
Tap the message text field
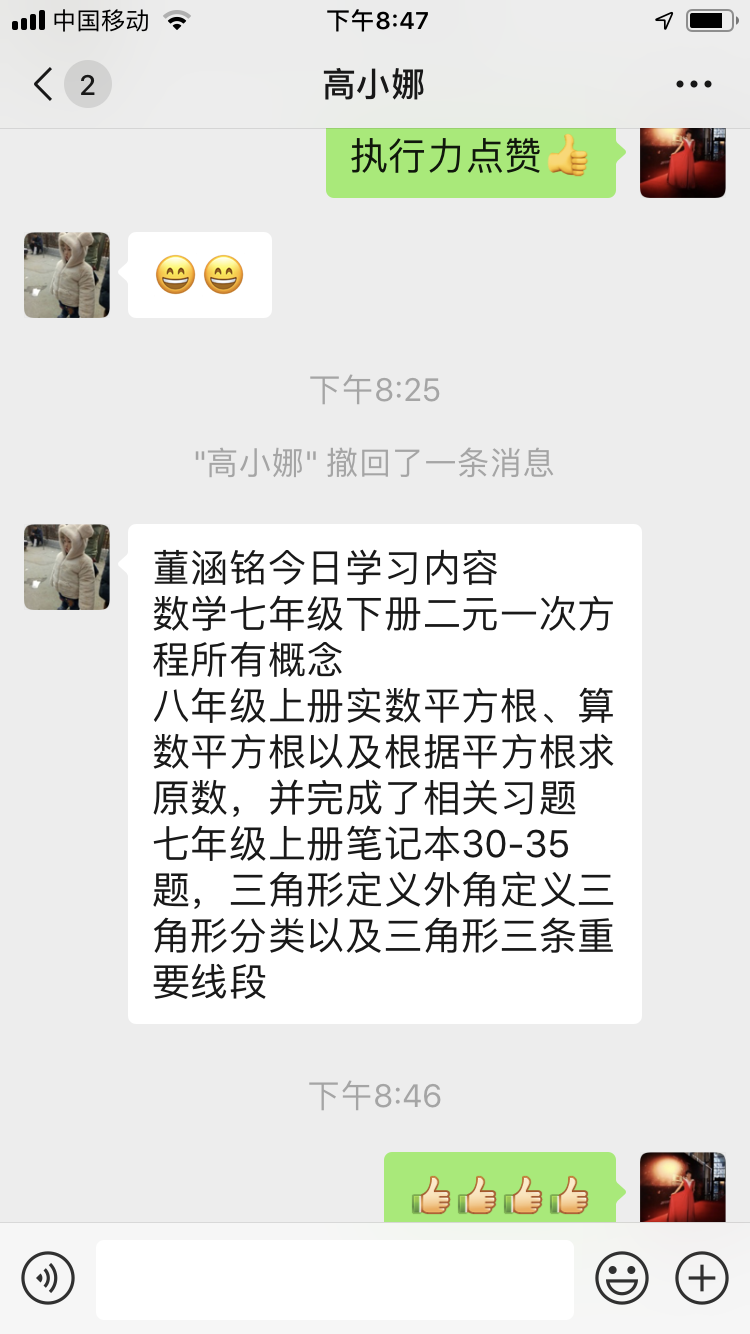(335, 1279)
